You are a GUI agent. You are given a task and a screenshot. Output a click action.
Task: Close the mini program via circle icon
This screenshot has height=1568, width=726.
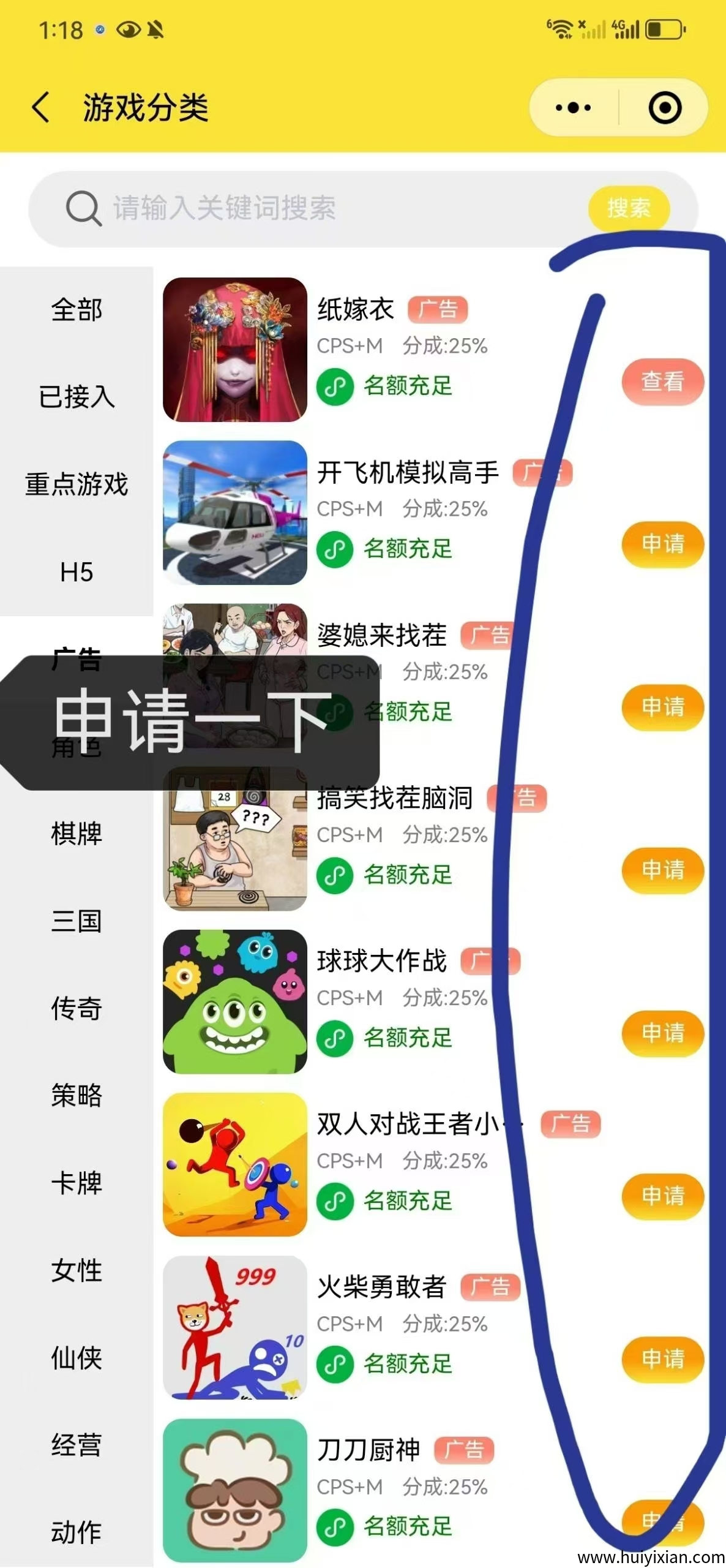pos(664,108)
